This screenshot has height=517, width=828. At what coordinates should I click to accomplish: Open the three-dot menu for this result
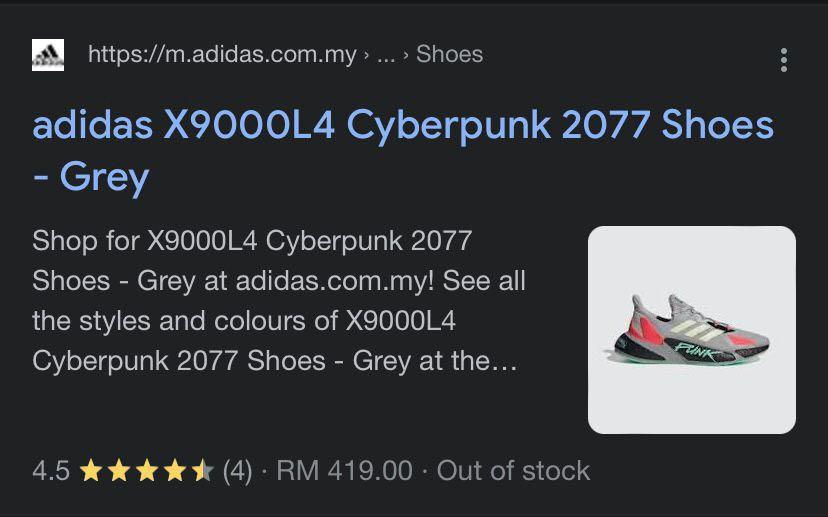point(784,60)
